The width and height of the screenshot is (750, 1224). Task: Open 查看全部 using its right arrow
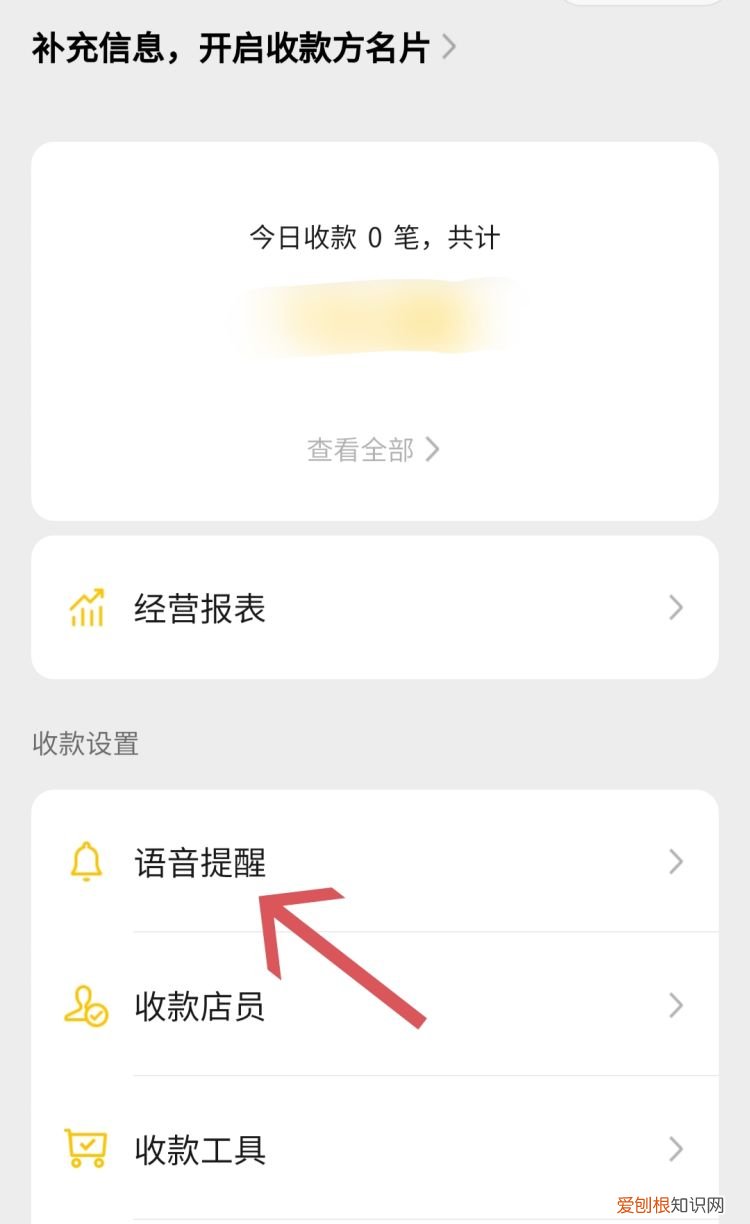tap(432, 450)
